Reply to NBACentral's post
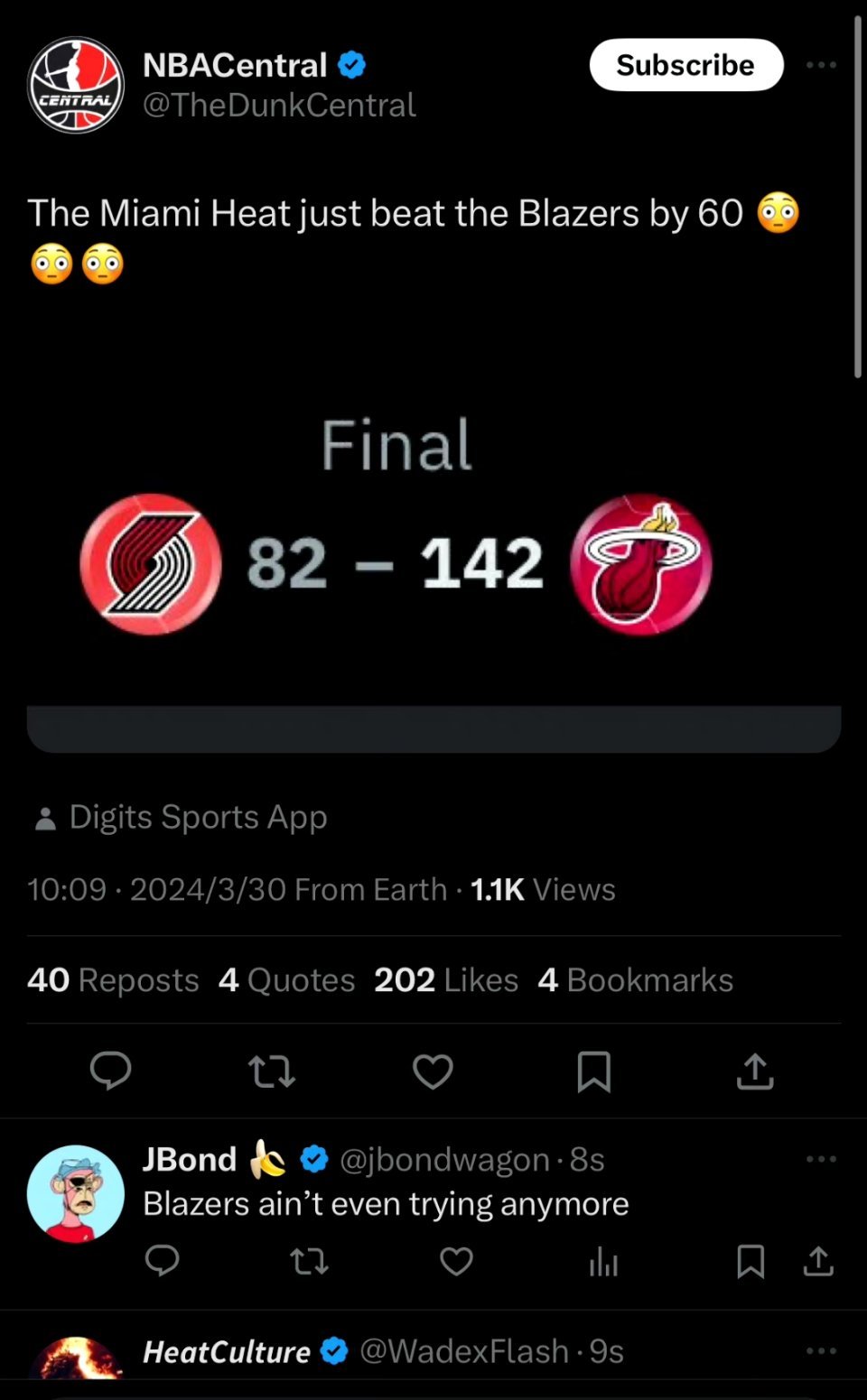Viewport: 867px width, 1400px height. tap(111, 1071)
